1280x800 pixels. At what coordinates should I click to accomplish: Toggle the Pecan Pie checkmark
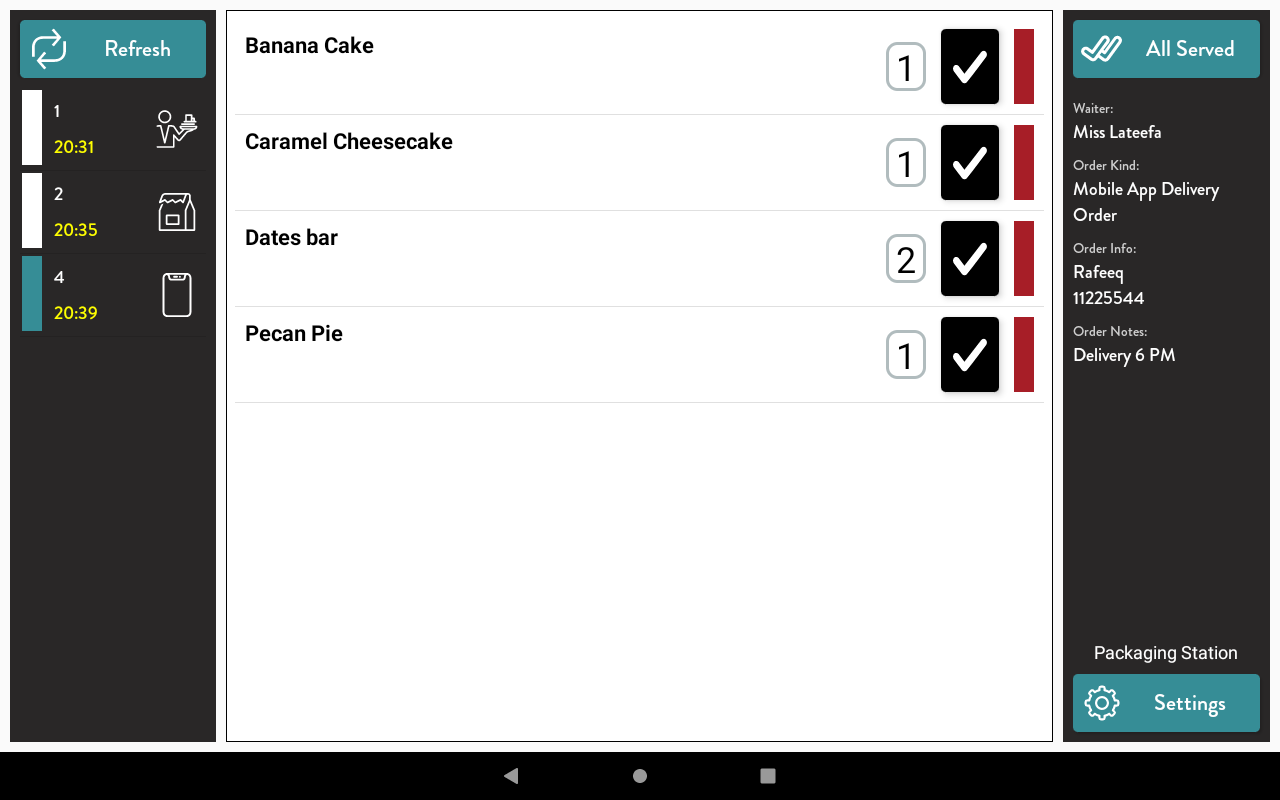click(x=969, y=355)
